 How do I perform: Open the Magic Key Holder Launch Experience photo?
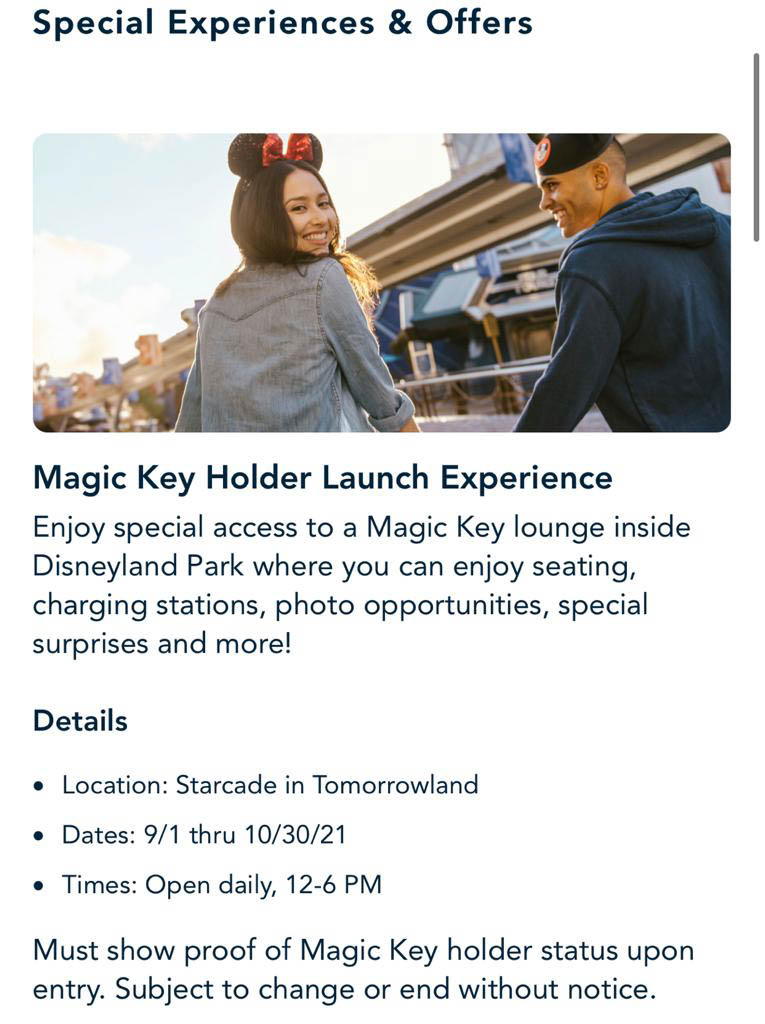(381, 283)
